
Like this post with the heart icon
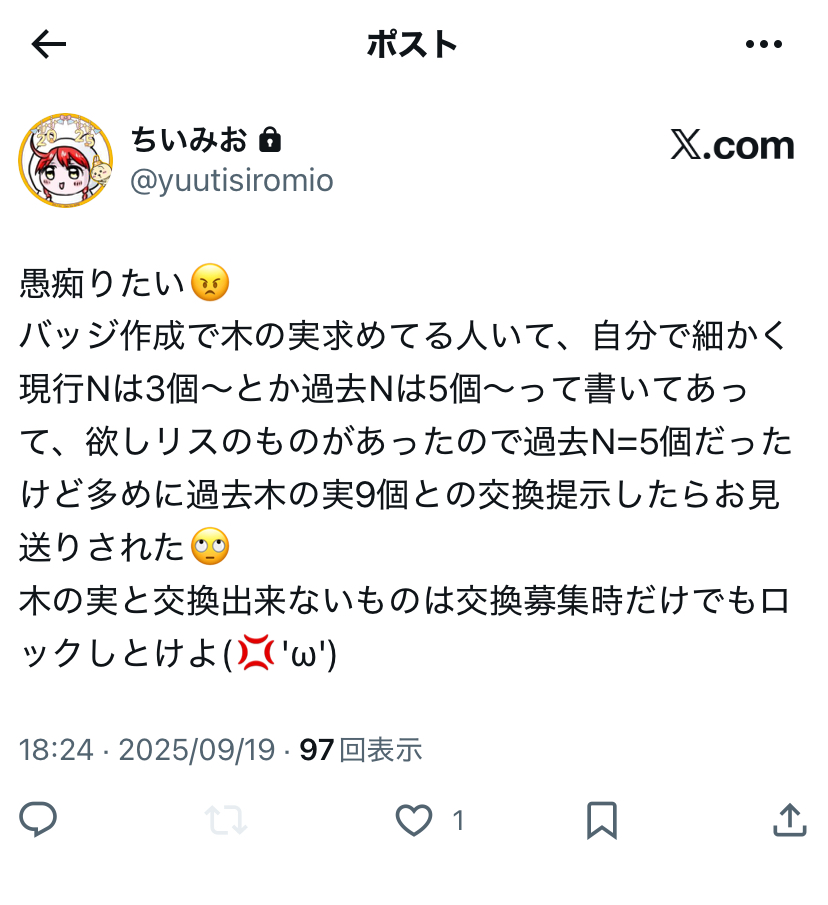pos(413,821)
